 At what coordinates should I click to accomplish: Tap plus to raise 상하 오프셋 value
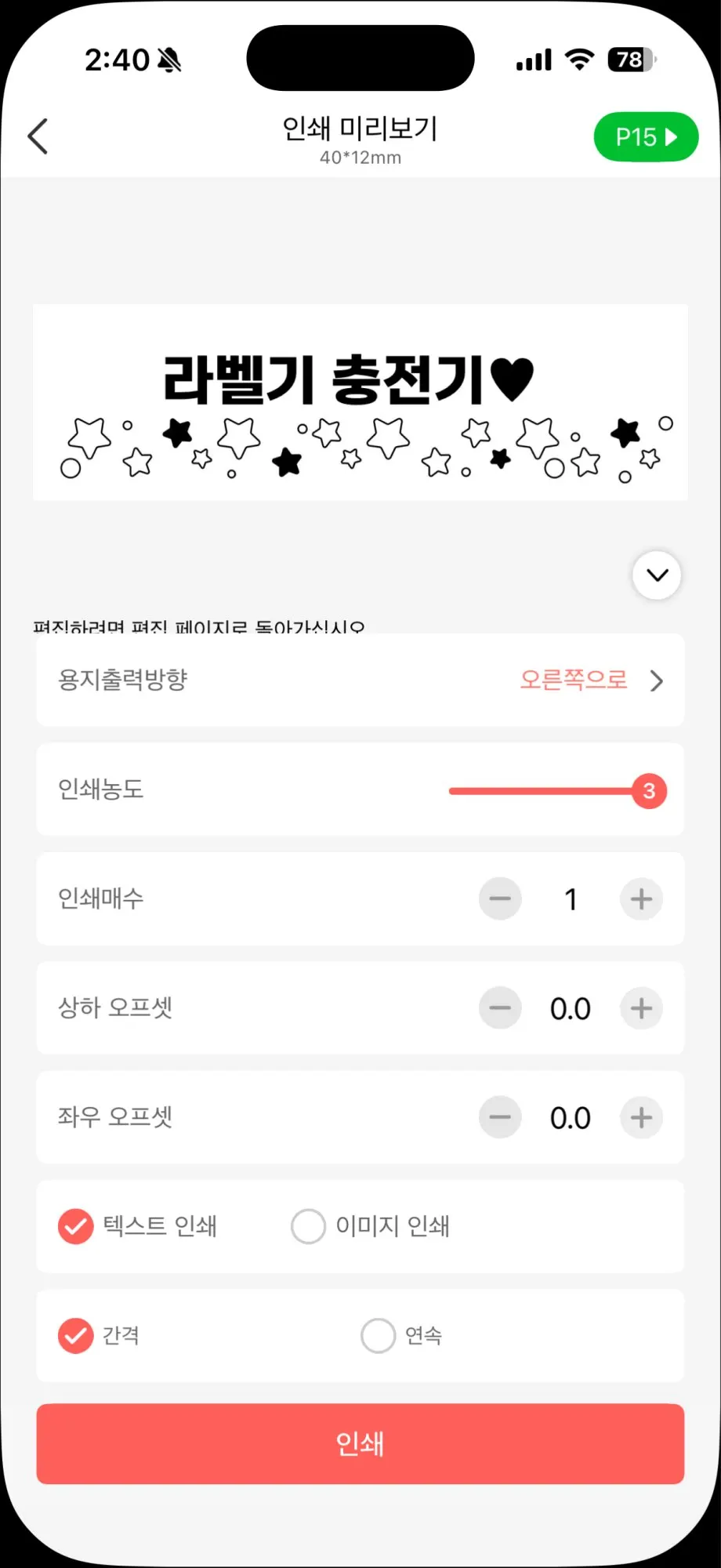[640, 1009]
